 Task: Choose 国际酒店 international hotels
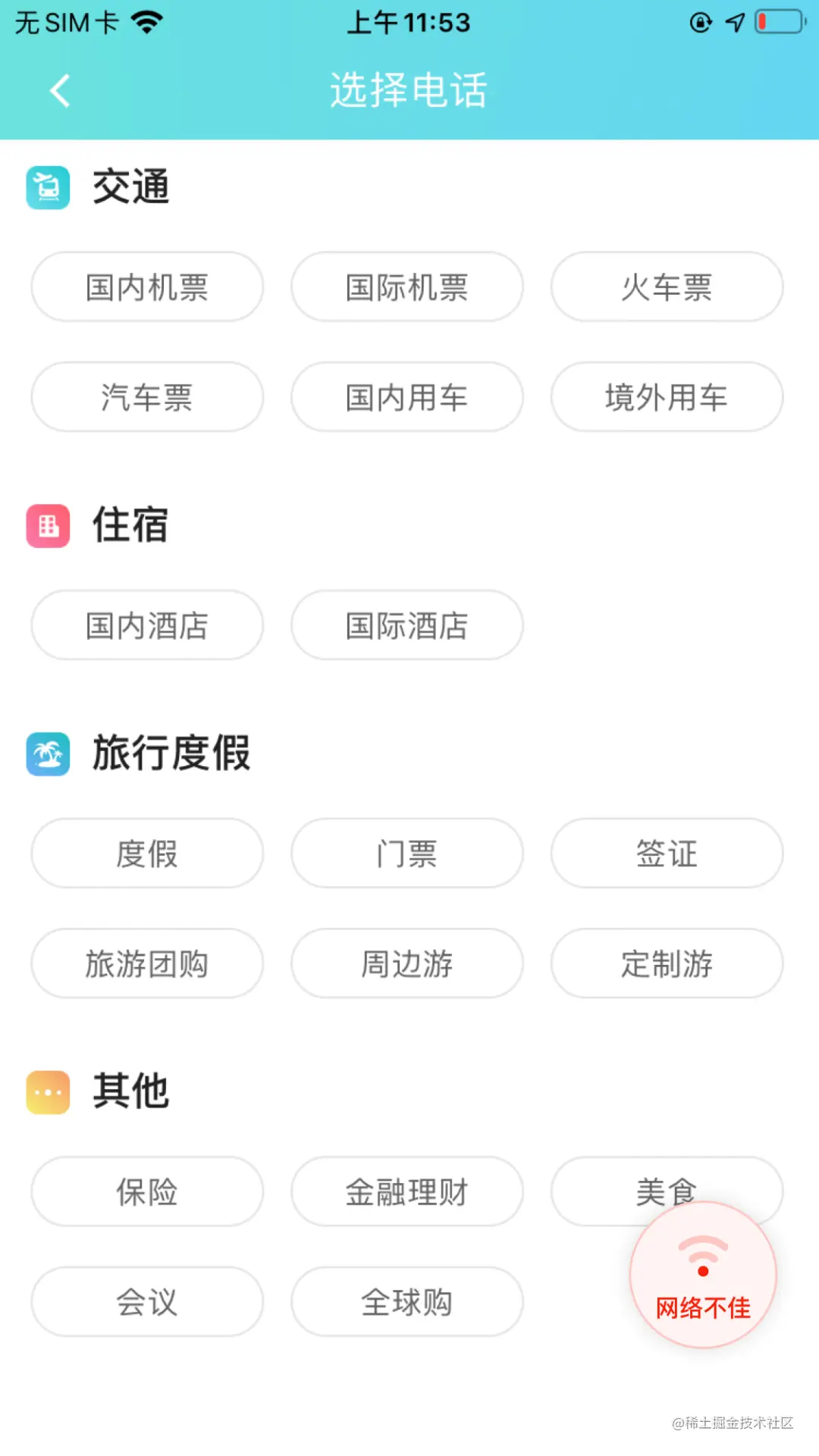pyautogui.click(x=406, y=625)
